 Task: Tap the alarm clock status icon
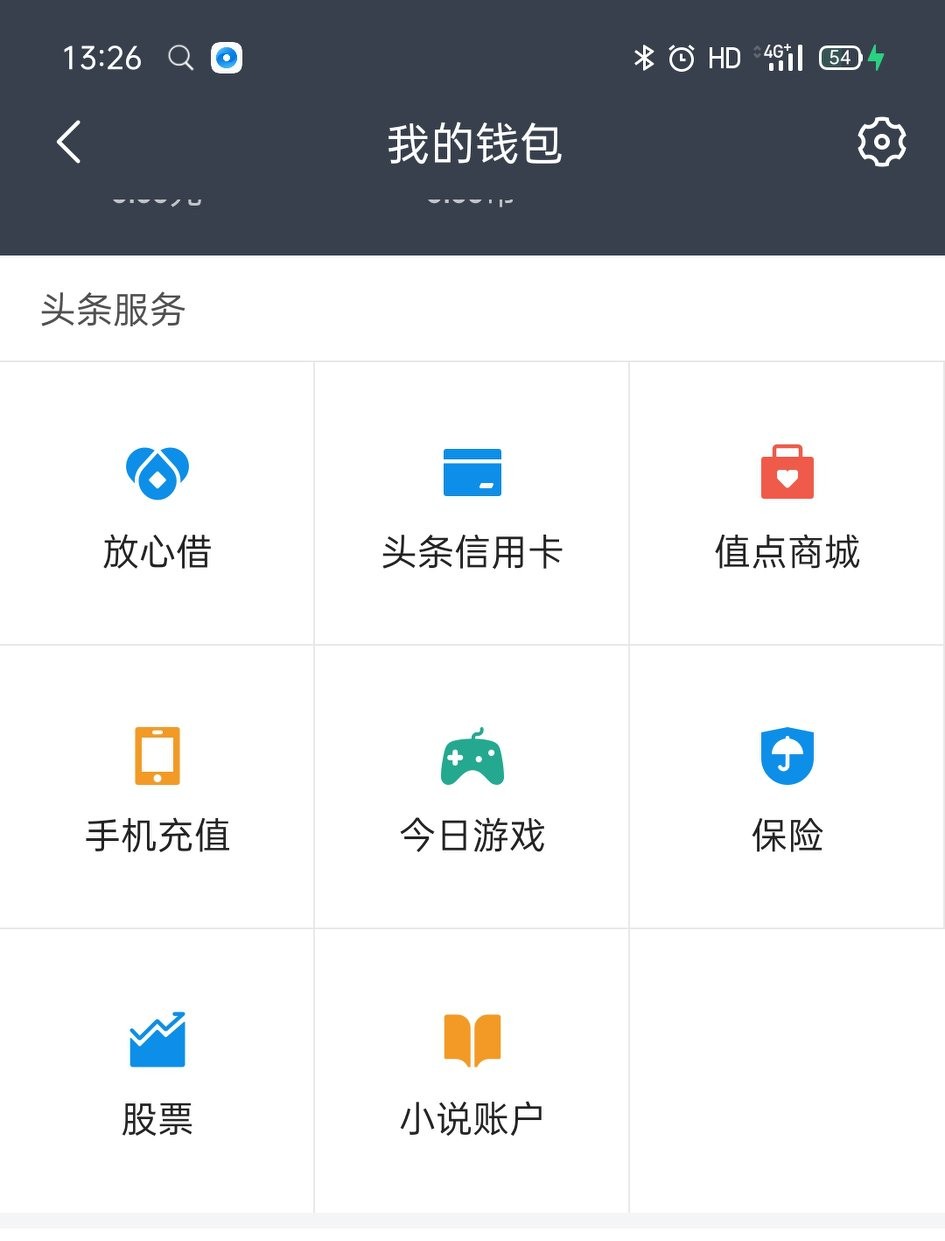[x=681, y=58]
